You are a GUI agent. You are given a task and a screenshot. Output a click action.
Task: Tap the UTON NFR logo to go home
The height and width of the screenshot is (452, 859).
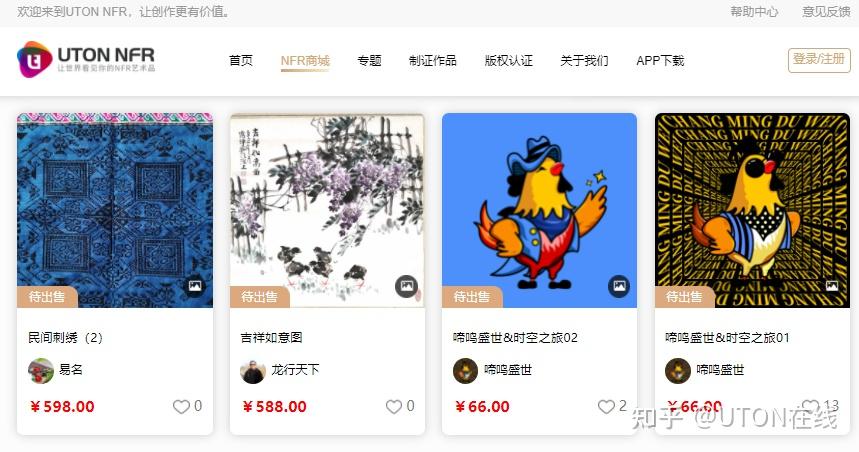[86, 59]
